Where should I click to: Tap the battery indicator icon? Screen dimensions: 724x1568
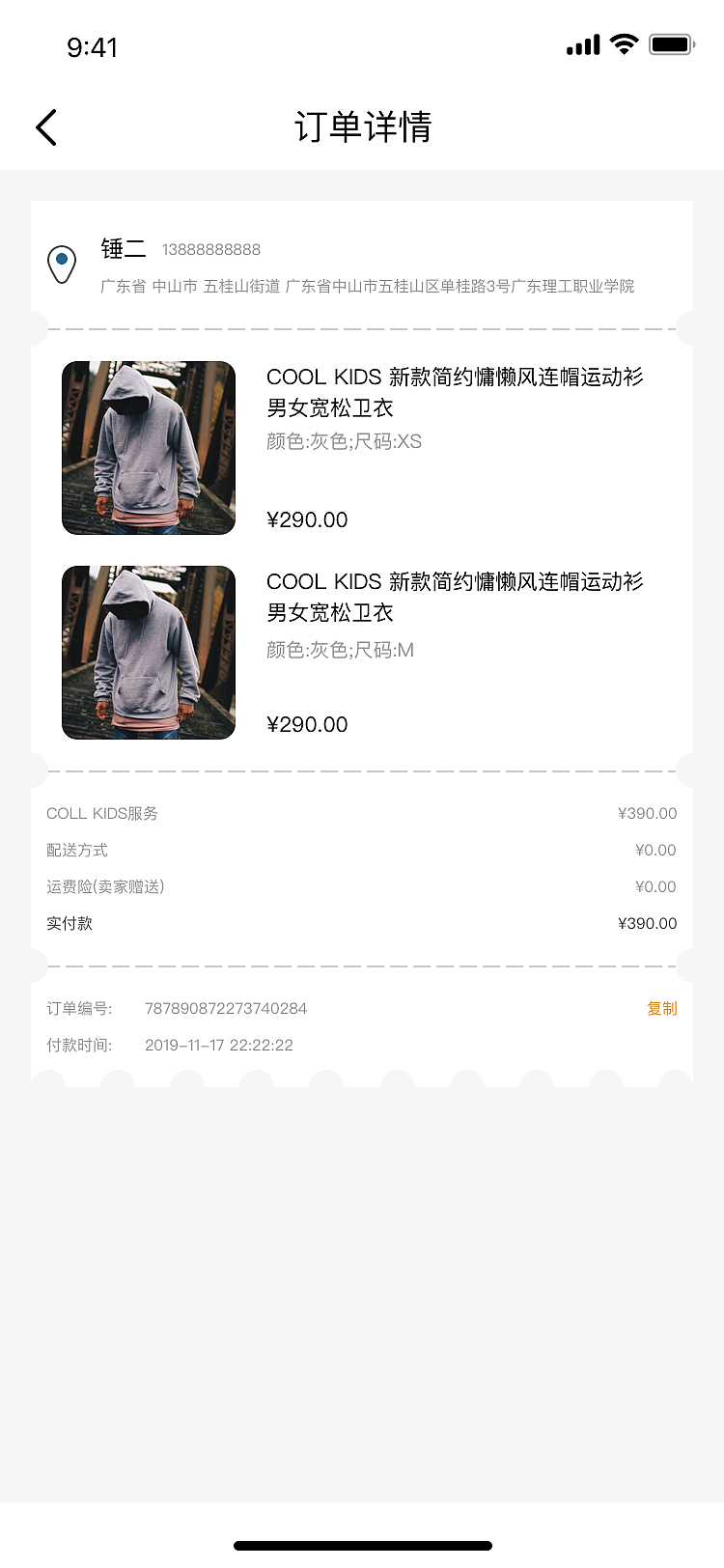669,43
